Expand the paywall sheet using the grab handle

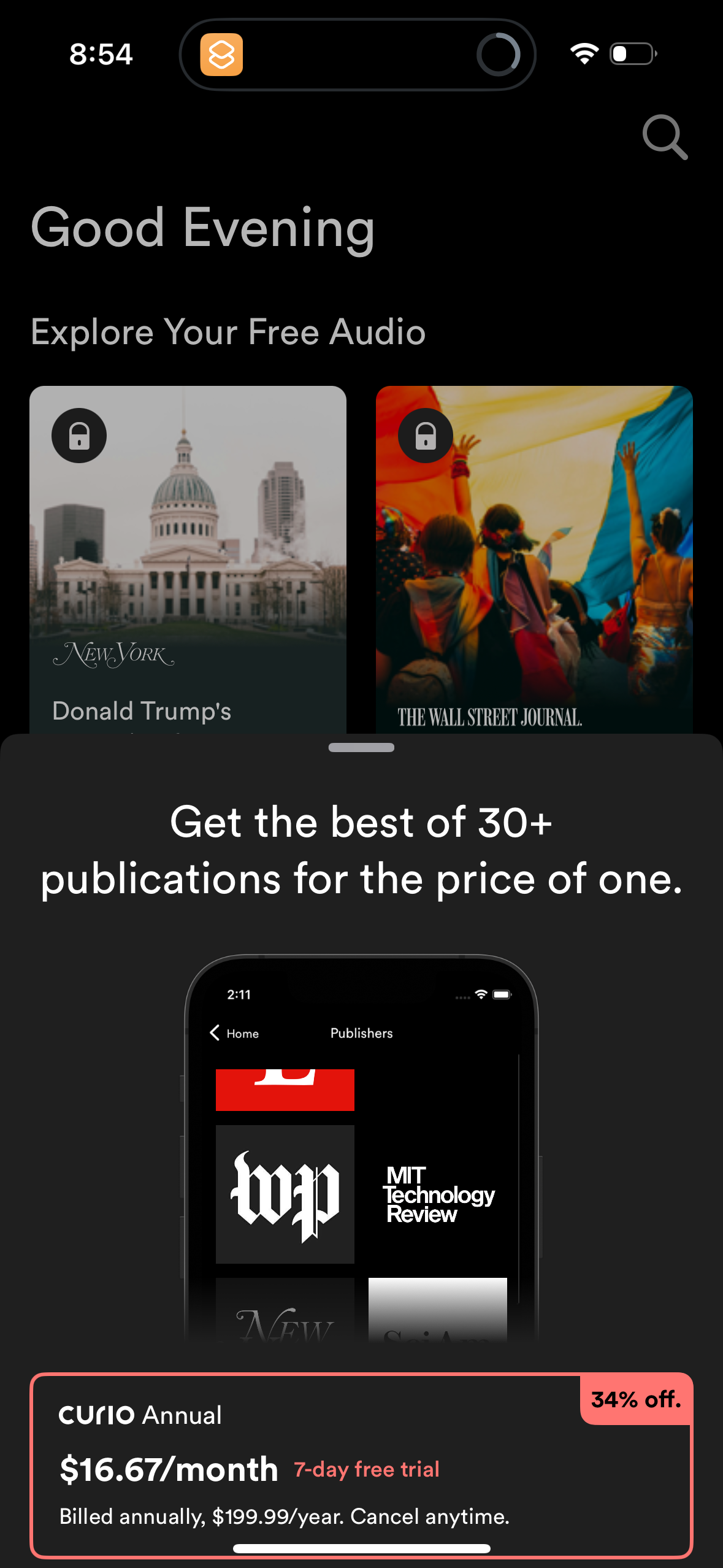point(361,747)
